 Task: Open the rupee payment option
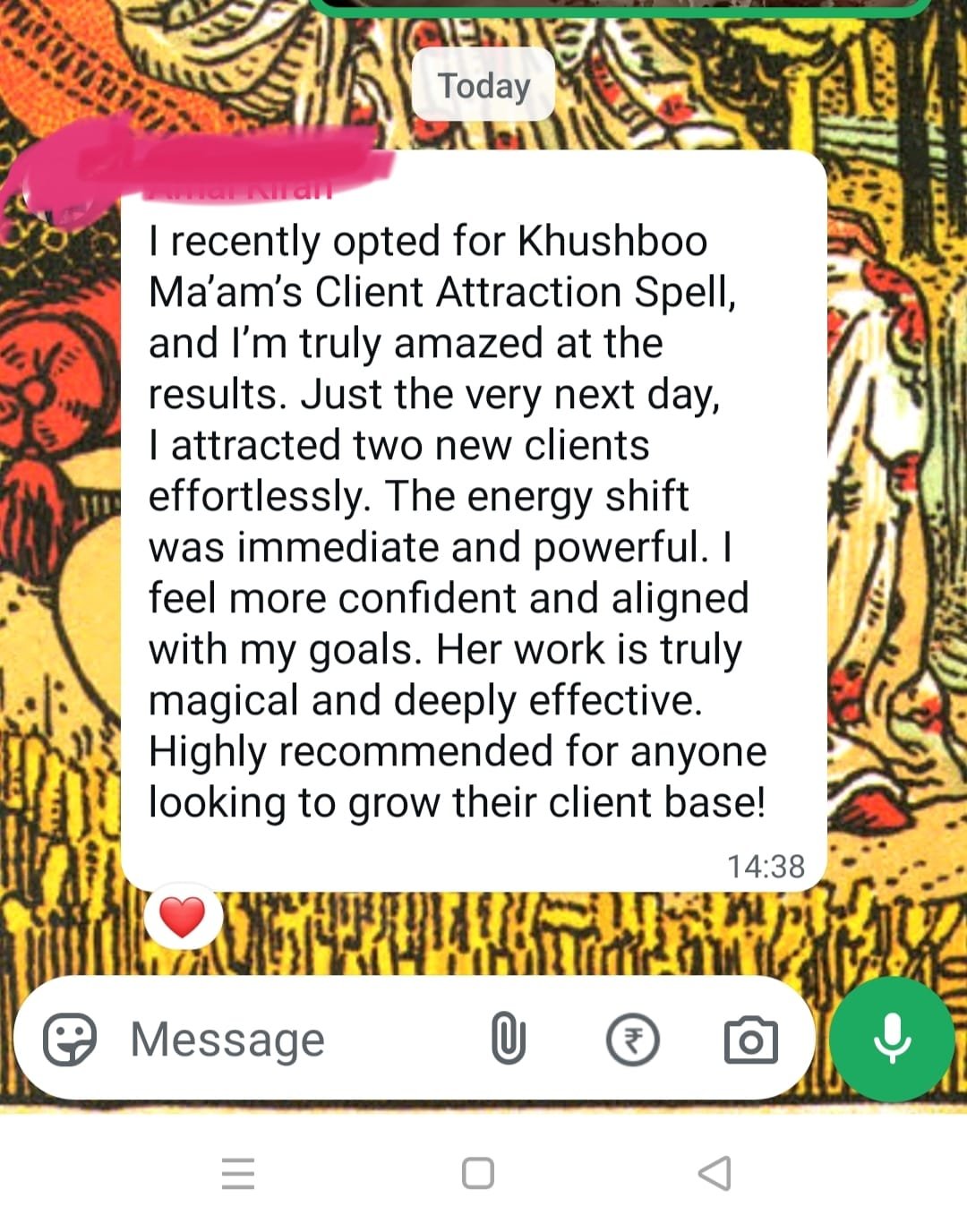click(x=632, y=1040)
